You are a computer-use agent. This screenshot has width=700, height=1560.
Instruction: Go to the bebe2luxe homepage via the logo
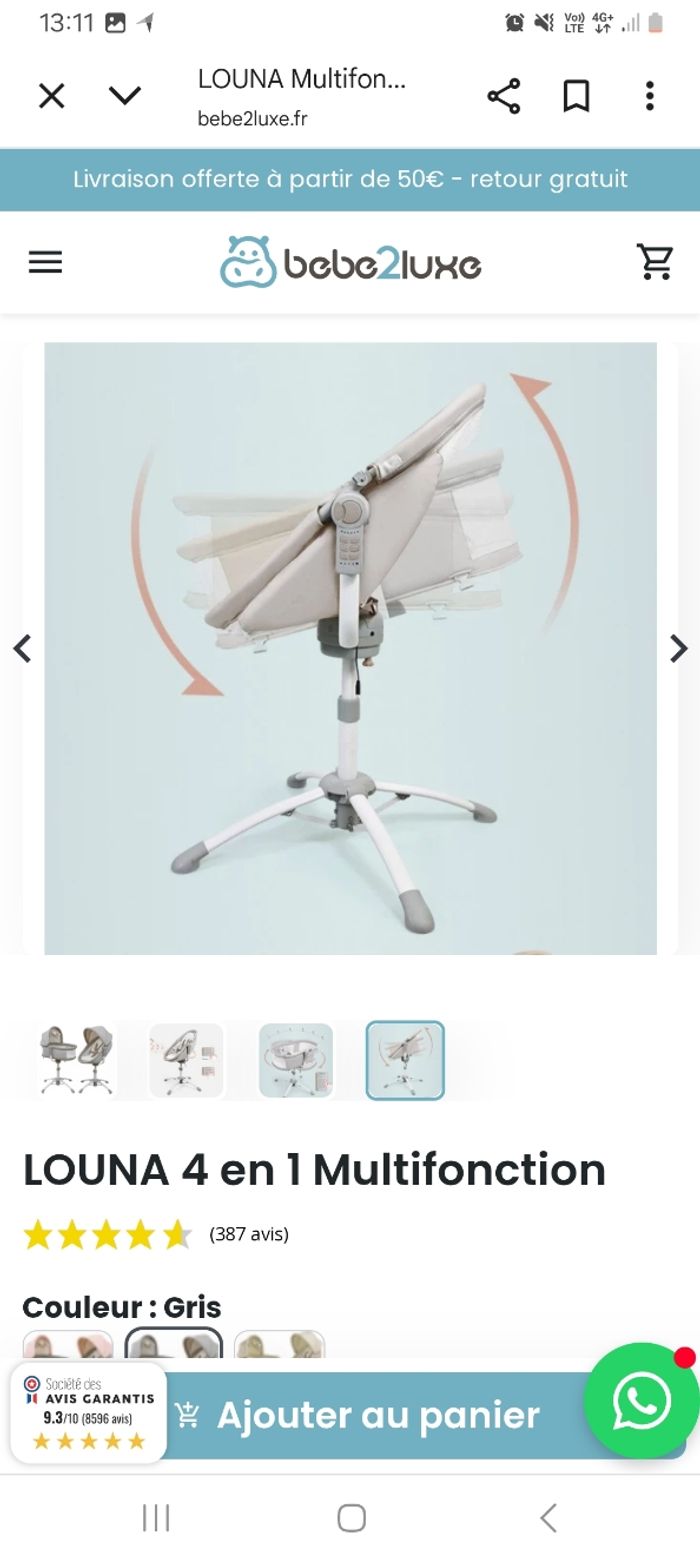tap(350, 262)
